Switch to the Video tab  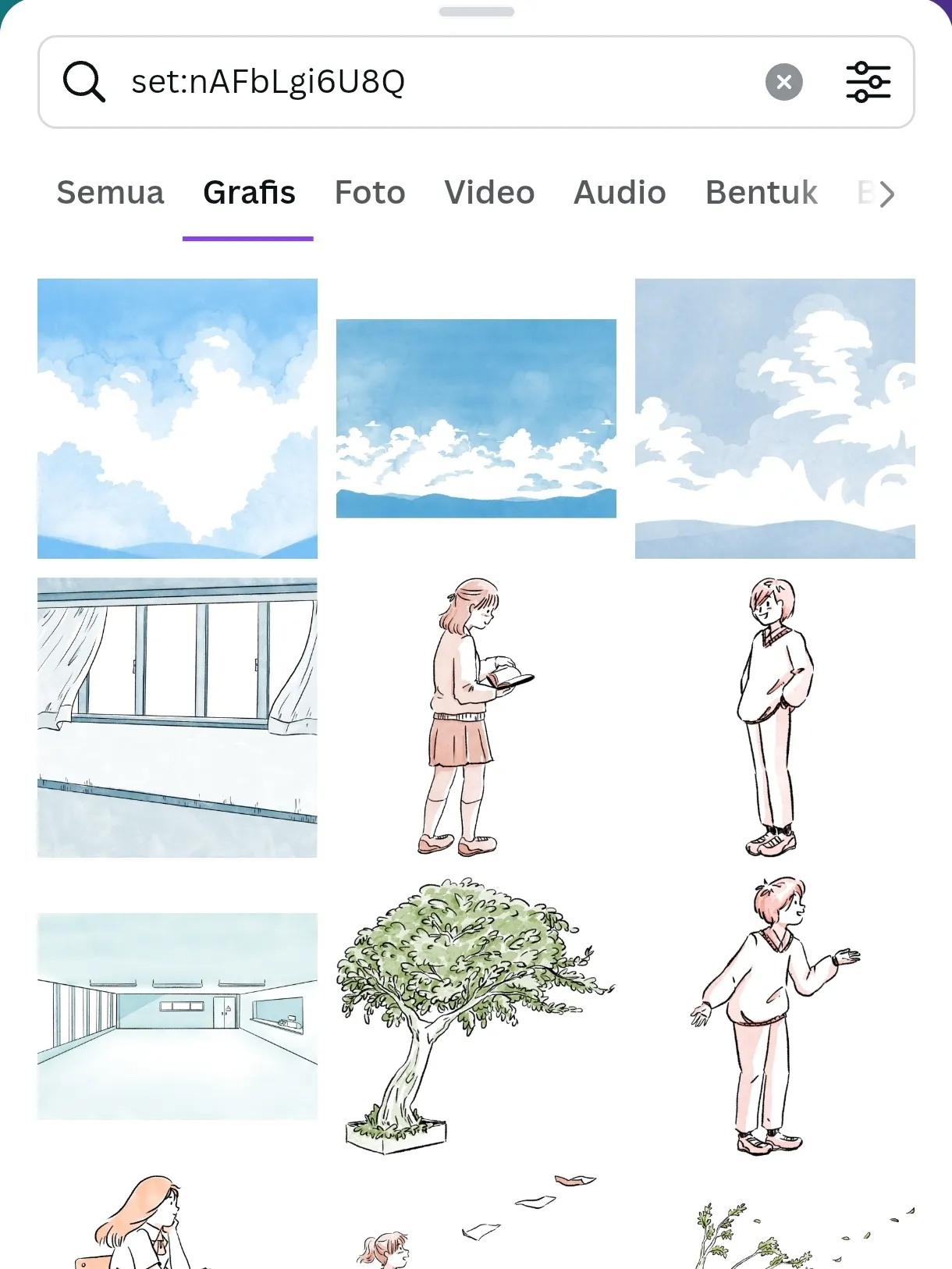(x=489, y=193)
